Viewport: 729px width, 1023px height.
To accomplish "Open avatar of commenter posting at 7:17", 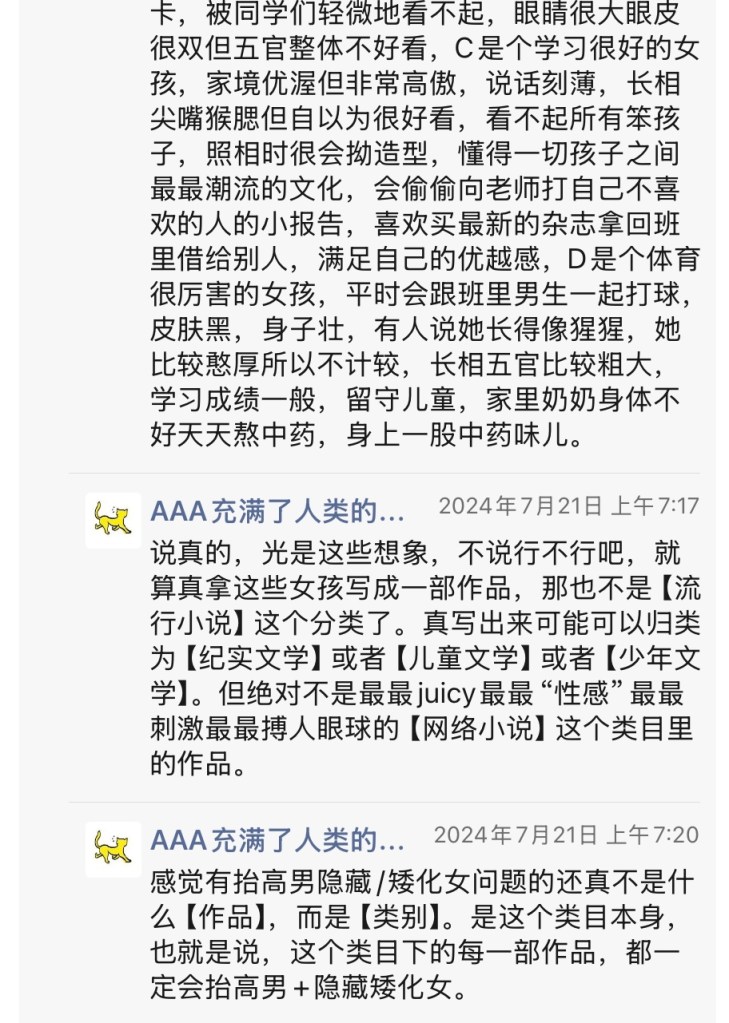I will click(x=113, y=520).
